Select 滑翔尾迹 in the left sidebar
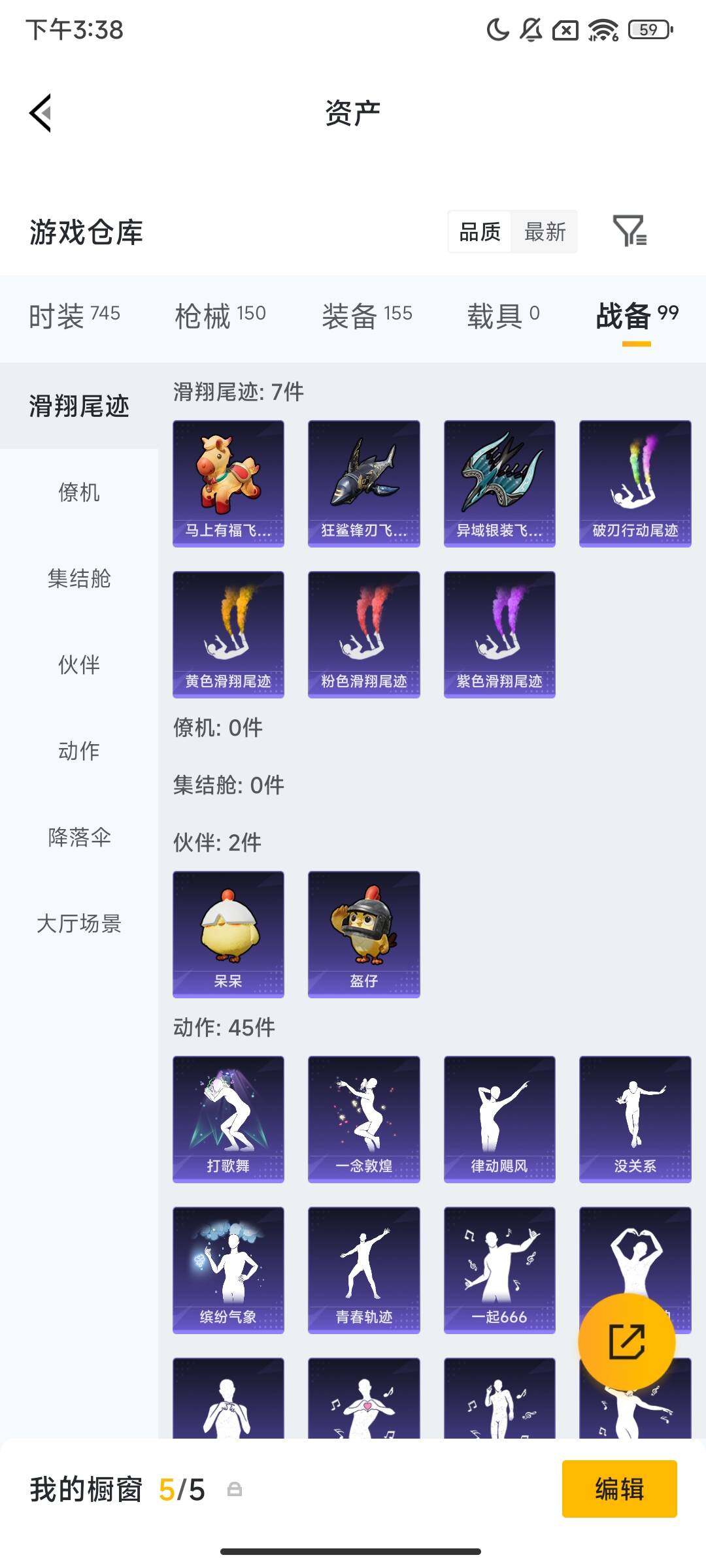The width and height of the screenshot is (706, 1568). [x=78, y=405]
